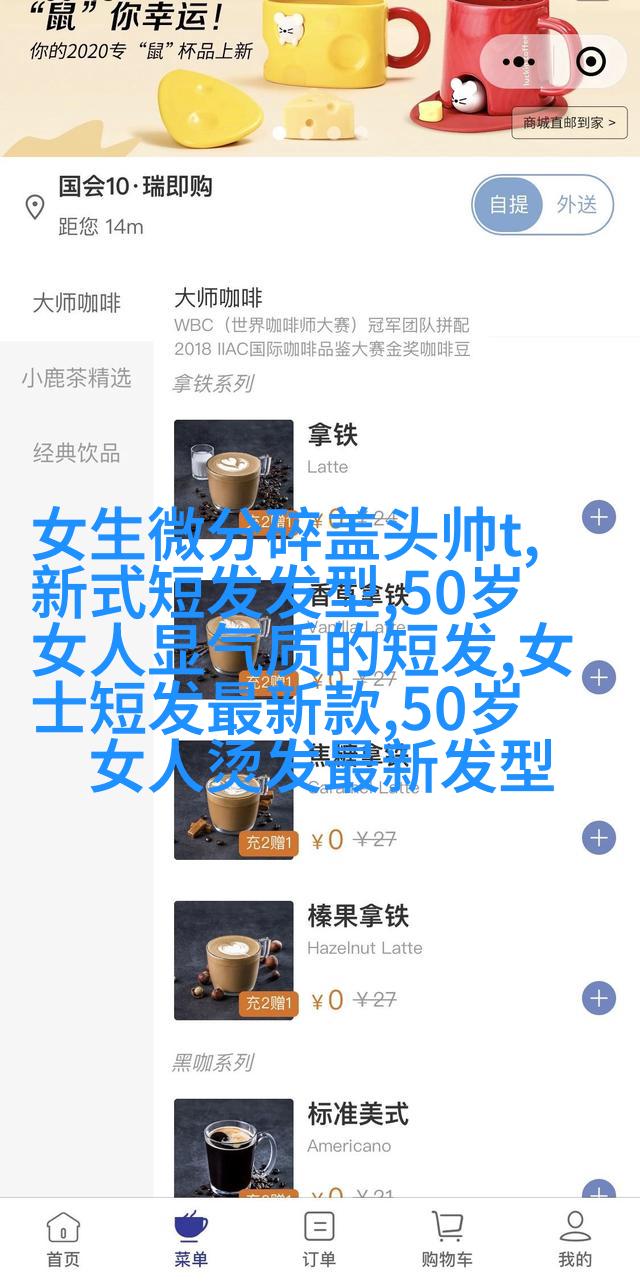Switch order mode to 外送 delivery
Screen dimensions: 640x1287
click(x=577, y=205)
